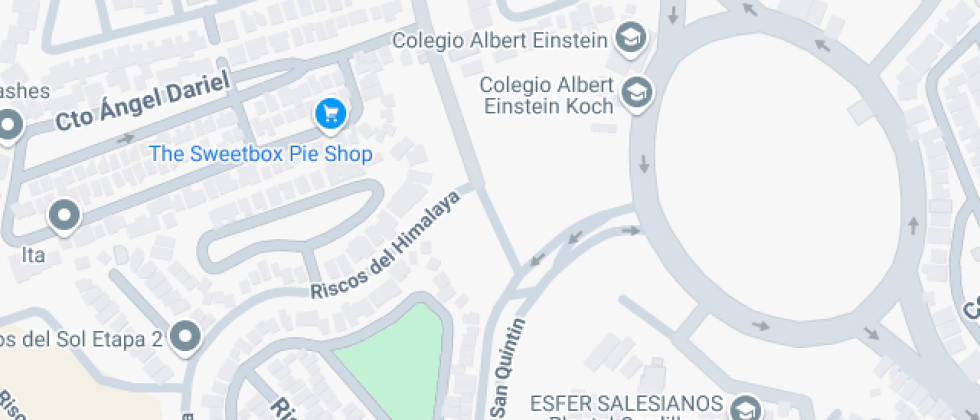Select the Colegio Albert Einstein pin
The image size is (980, 420).
point(631,39)
